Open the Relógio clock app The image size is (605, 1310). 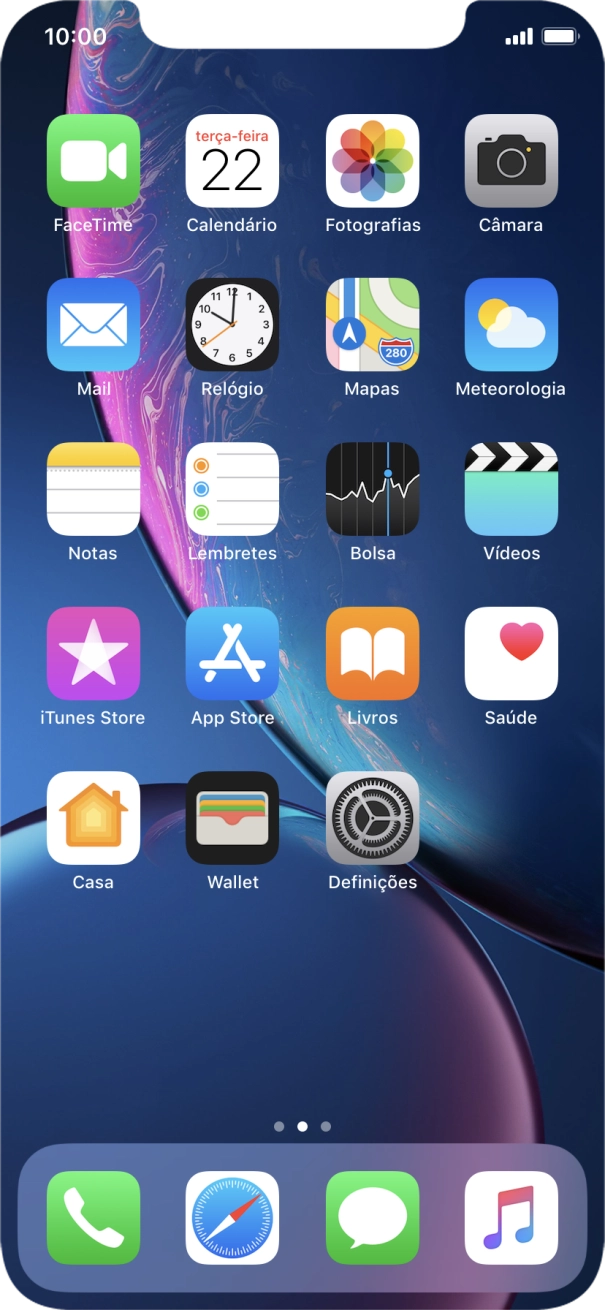click(232, 325)
